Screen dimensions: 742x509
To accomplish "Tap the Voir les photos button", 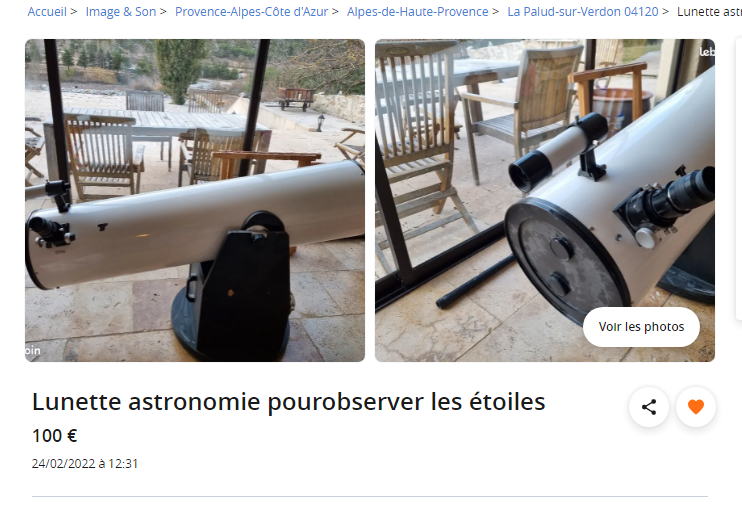I will tap(641, 327).
